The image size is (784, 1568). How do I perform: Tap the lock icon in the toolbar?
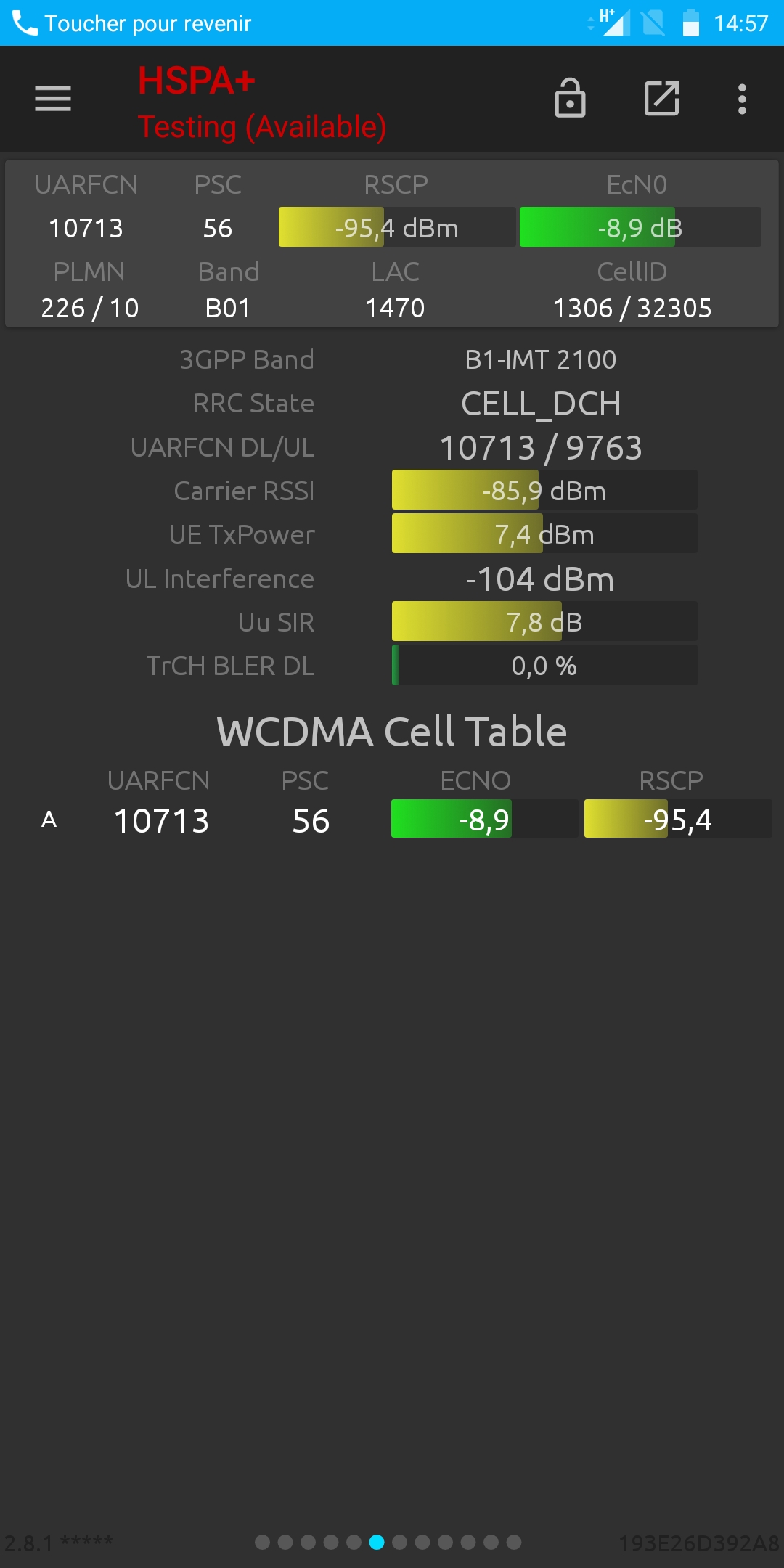570,98
